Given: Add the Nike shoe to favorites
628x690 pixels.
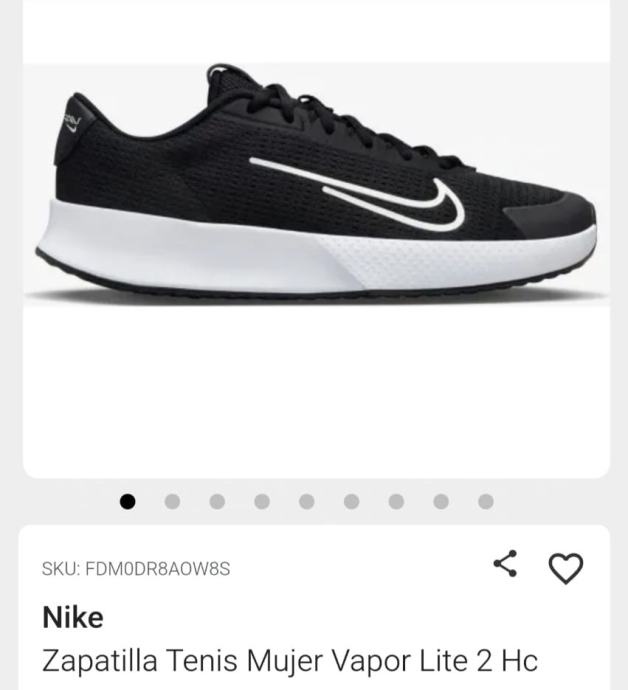Looking at the screenshot, I should 566,568.
